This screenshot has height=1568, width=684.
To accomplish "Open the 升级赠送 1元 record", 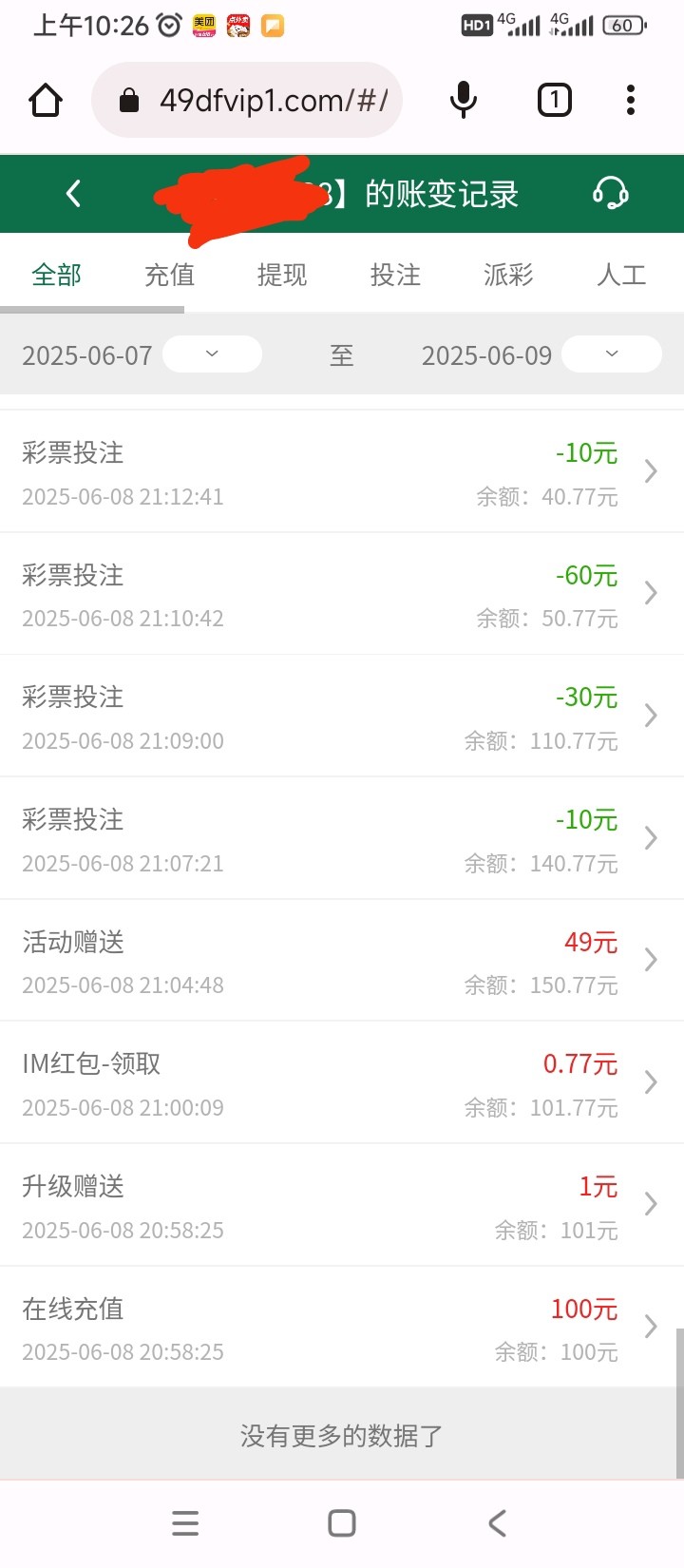I will click(x=342, y=1205).
